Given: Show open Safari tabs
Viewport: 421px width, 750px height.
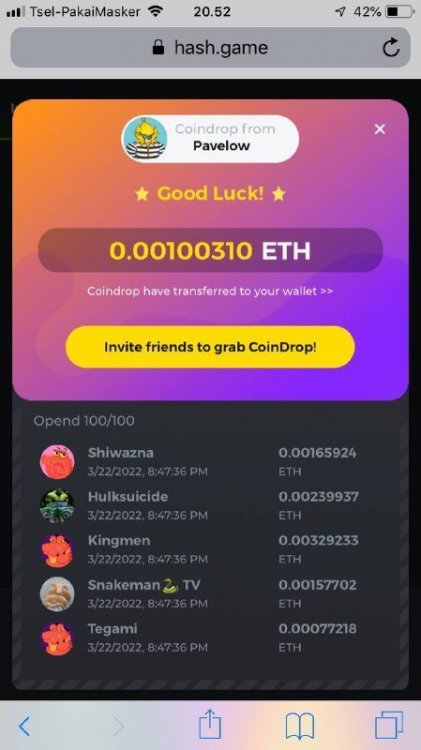Looking at the screenshot, I should [x=388, y=725].
